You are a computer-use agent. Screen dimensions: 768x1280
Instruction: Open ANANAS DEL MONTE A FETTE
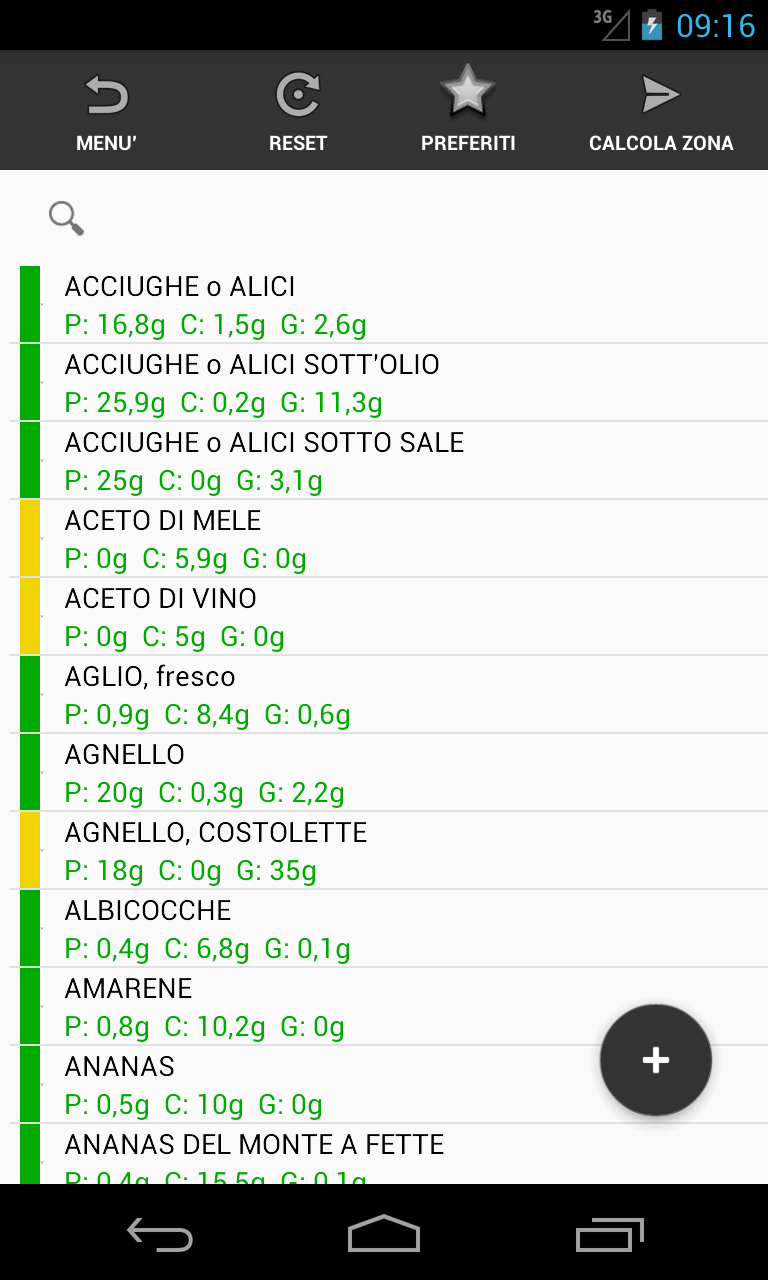tap(300, 1155)
